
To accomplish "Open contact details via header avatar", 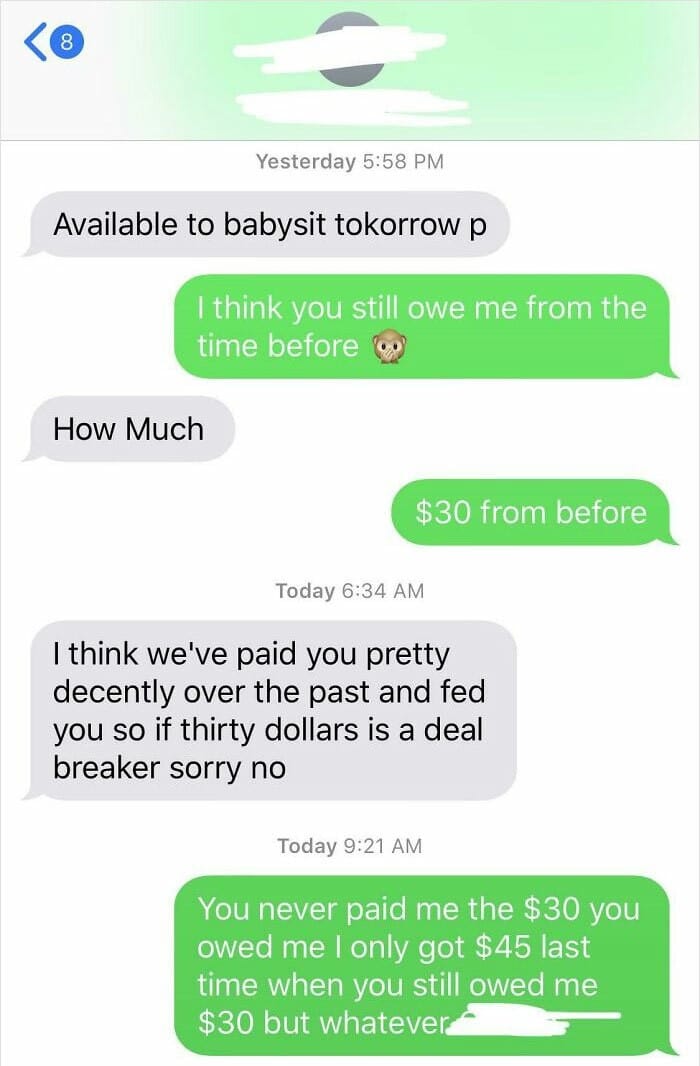I will tap(350, 50).
